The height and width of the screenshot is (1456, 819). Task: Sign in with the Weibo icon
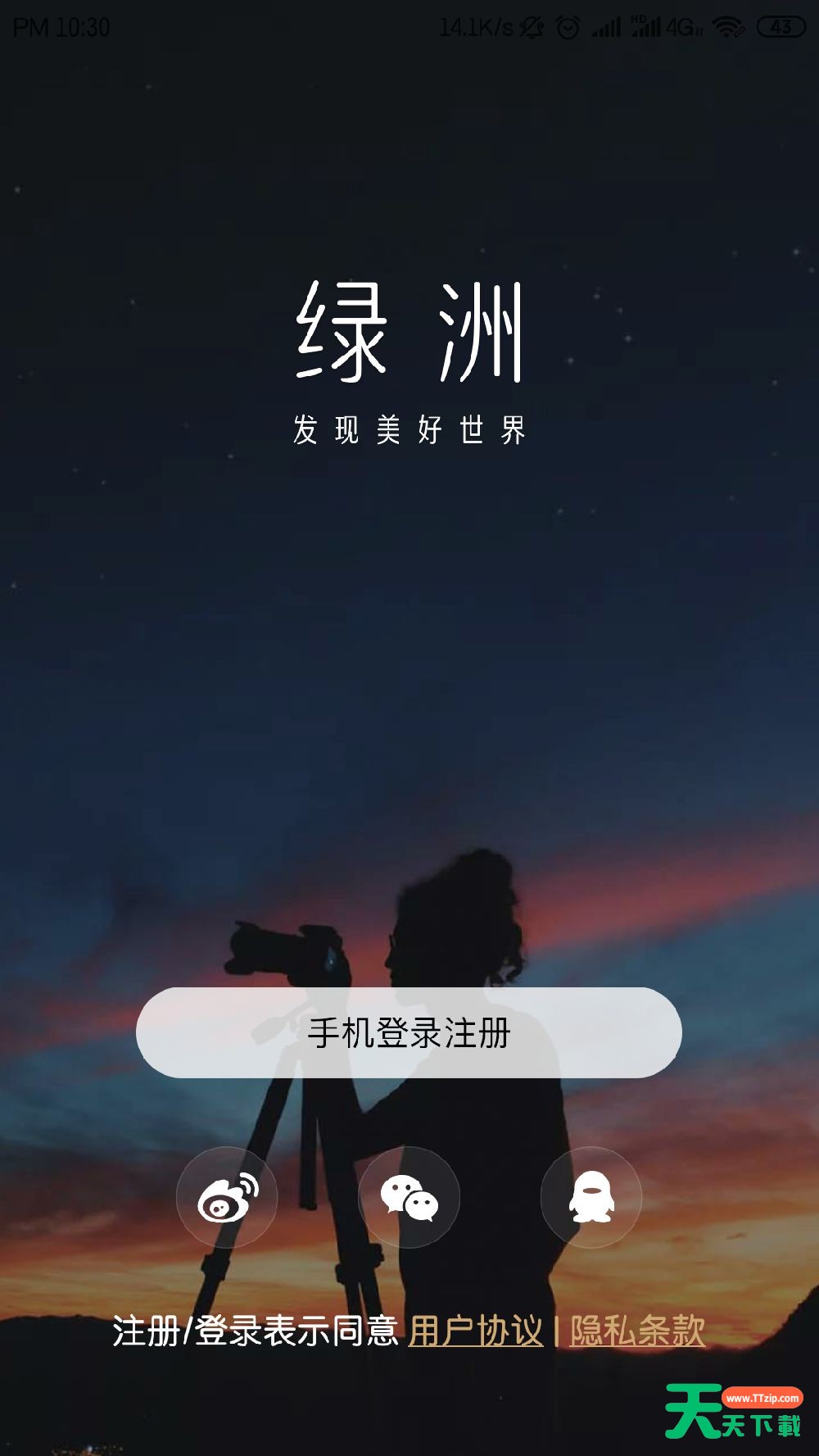227,1197
